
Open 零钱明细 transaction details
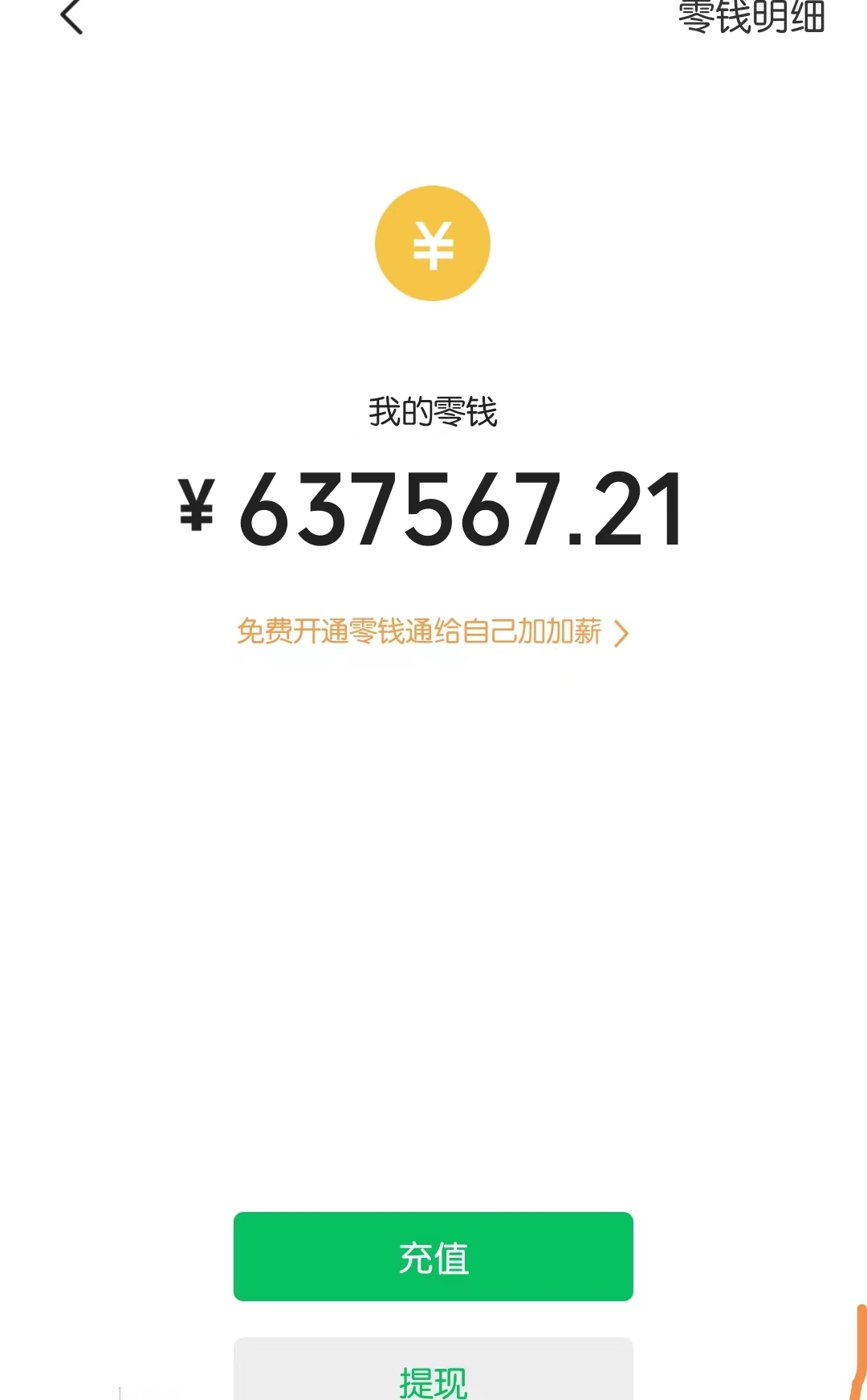(x=751, y=16)
